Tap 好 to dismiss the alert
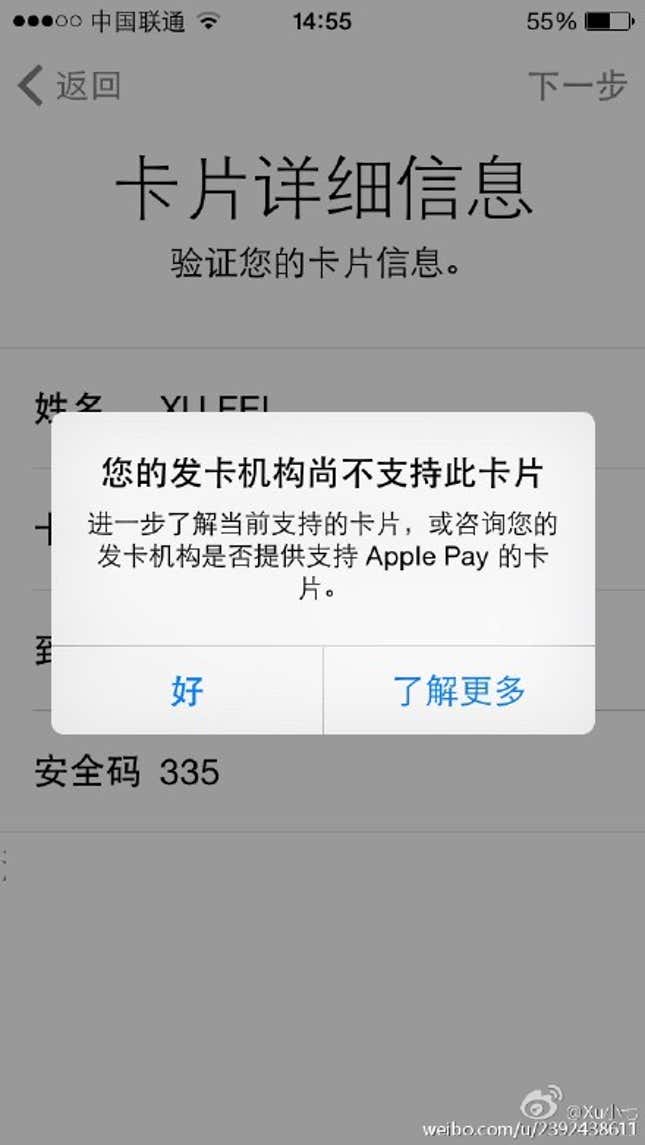645x1145 pixels. click(187, 690)
